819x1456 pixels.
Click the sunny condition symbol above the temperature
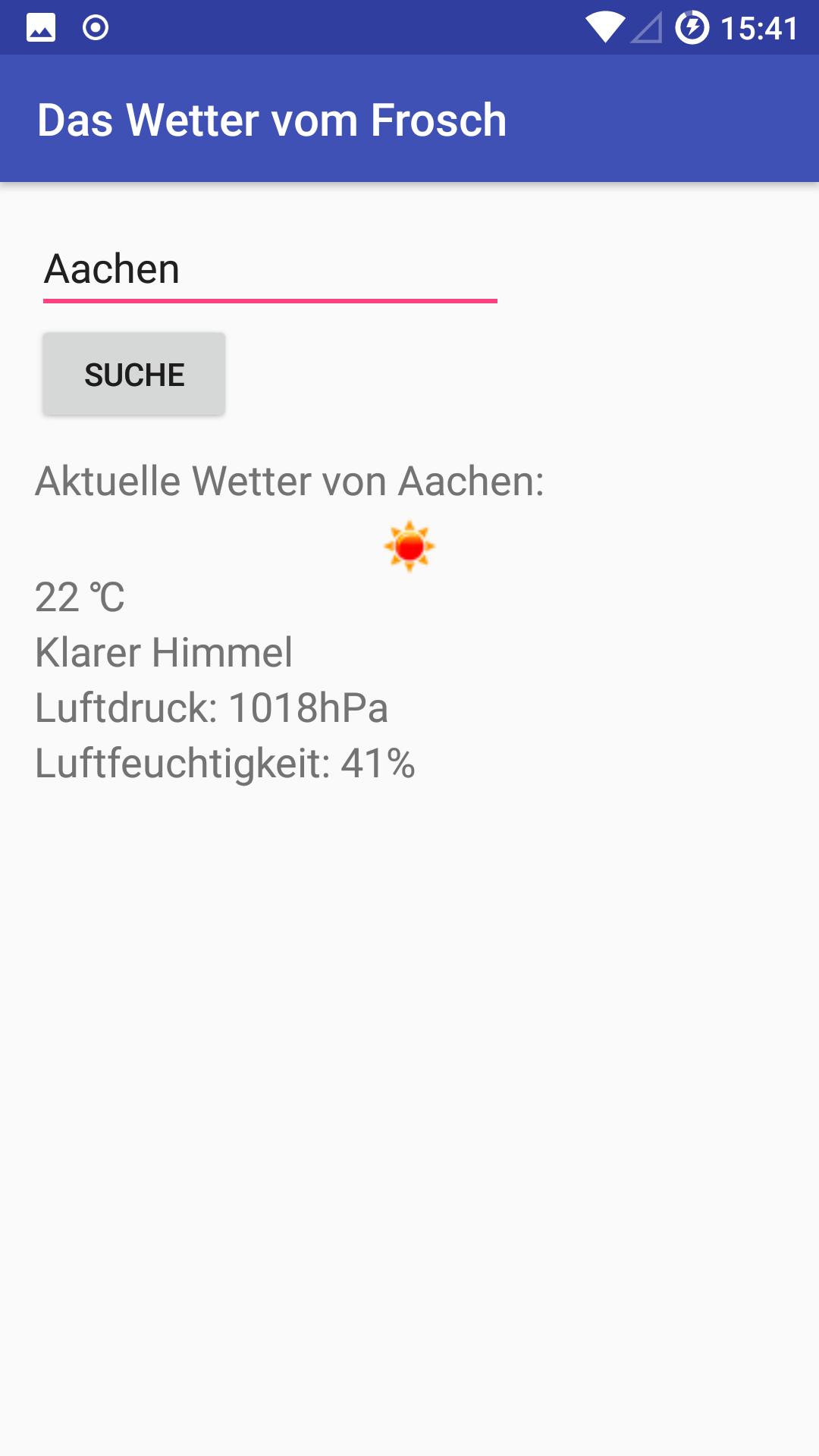pos(409,544)
